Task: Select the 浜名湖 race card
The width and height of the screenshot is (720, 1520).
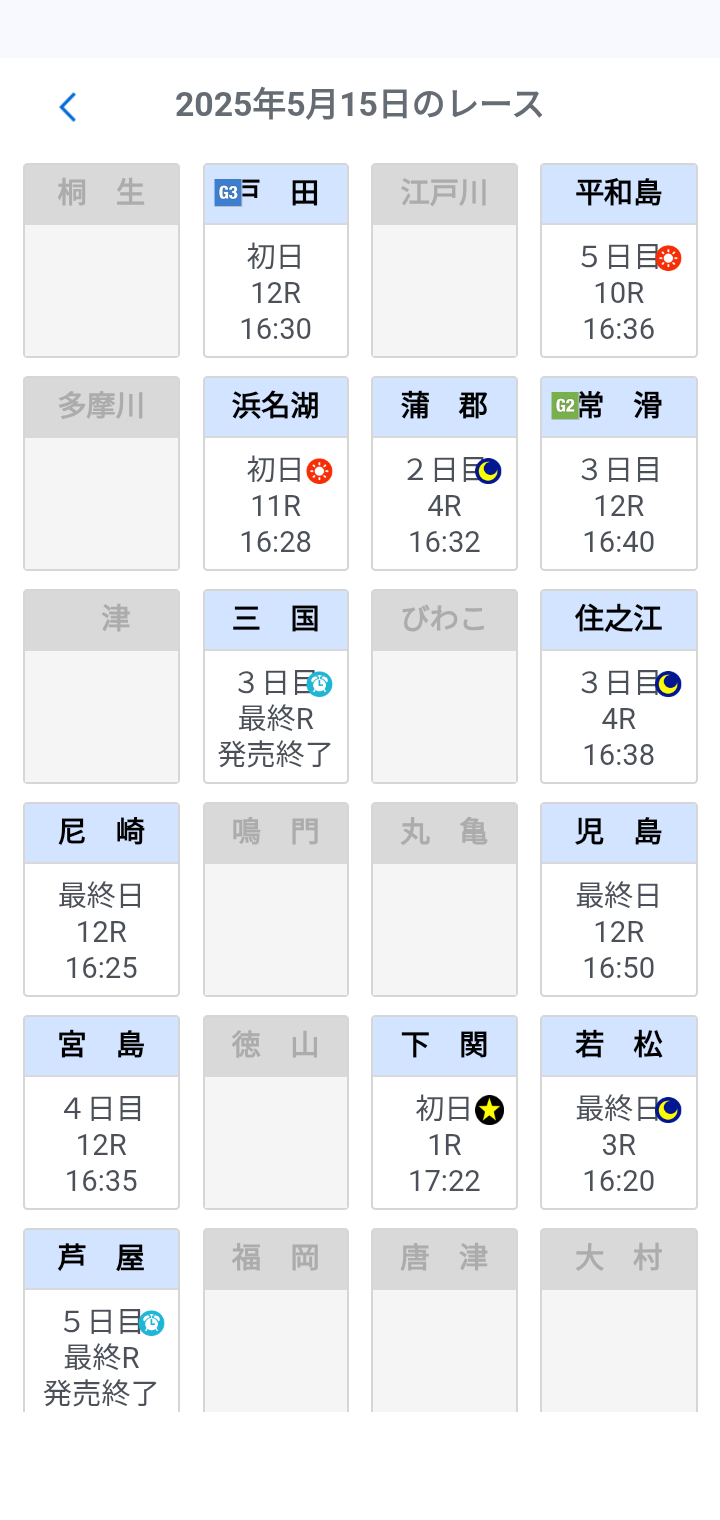Action: click(x=276, y=474)
